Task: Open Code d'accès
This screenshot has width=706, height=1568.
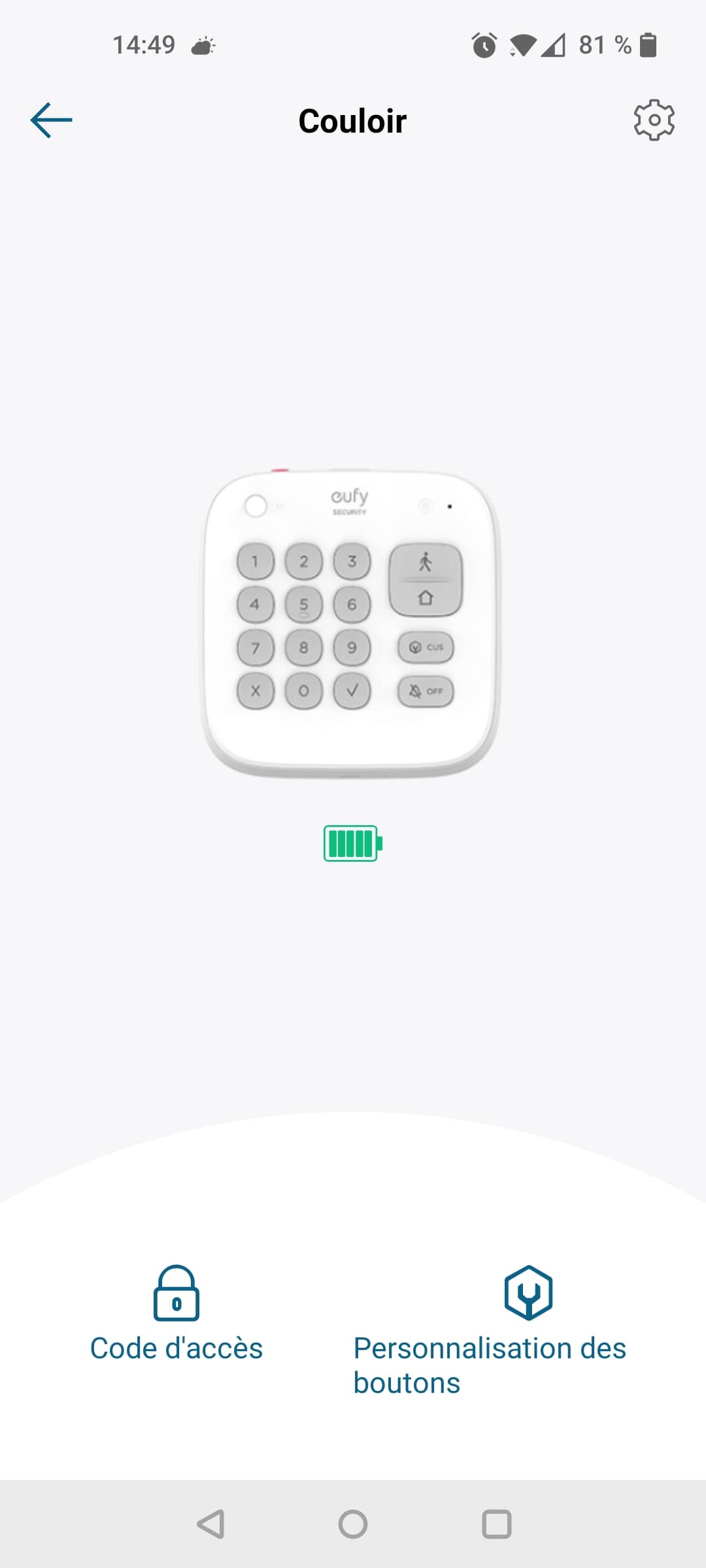Action: point(176,1315)
